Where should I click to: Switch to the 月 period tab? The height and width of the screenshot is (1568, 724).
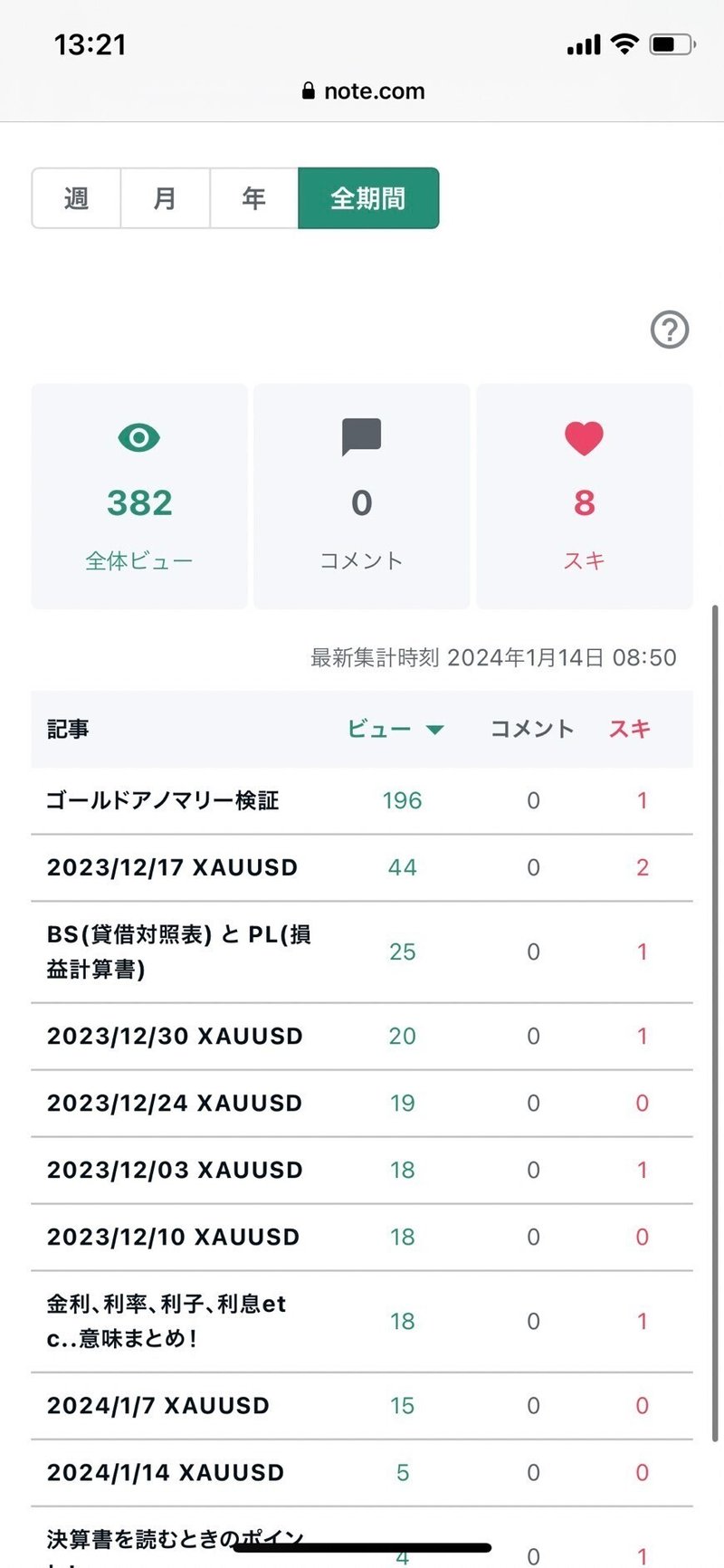coord(165,198)
